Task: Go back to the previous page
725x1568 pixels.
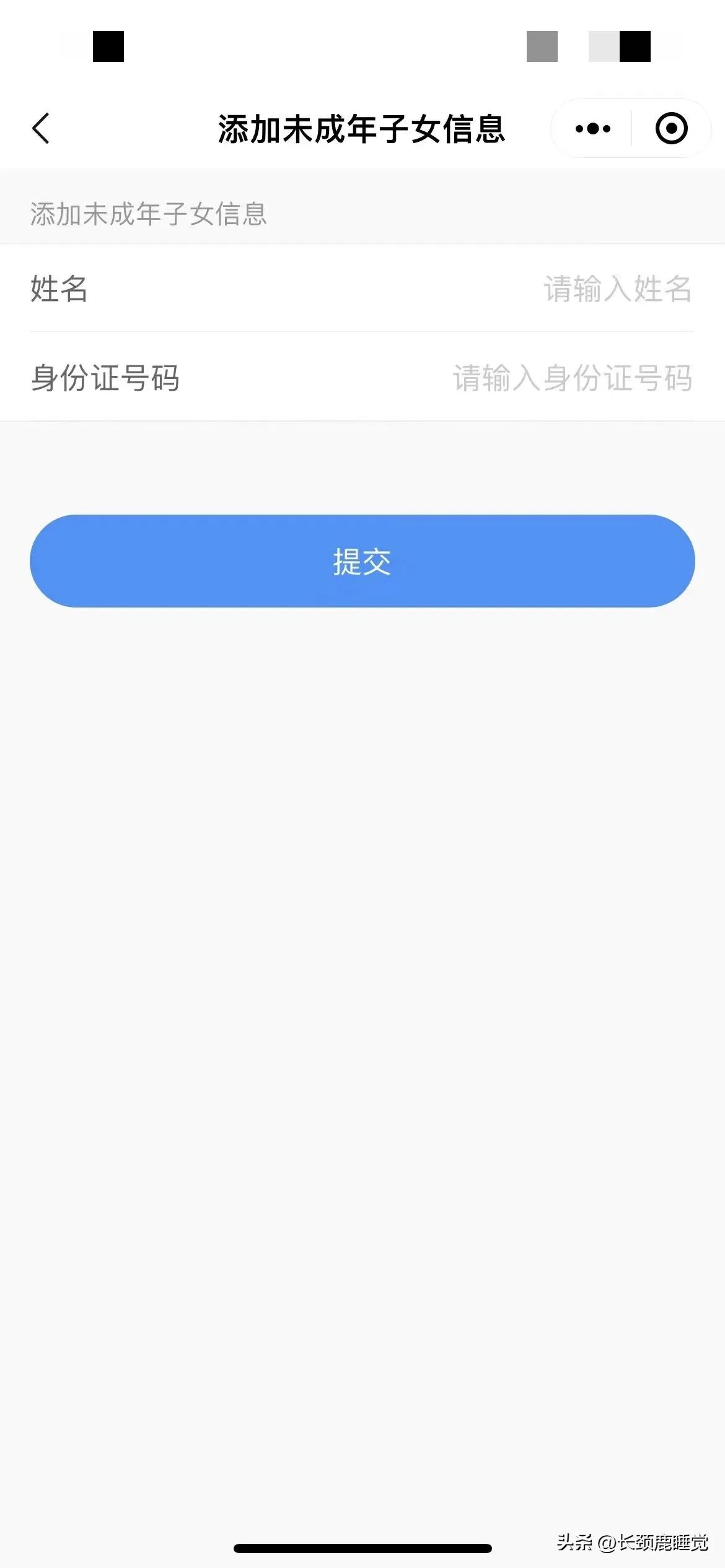Action: [x=41, y=129]
